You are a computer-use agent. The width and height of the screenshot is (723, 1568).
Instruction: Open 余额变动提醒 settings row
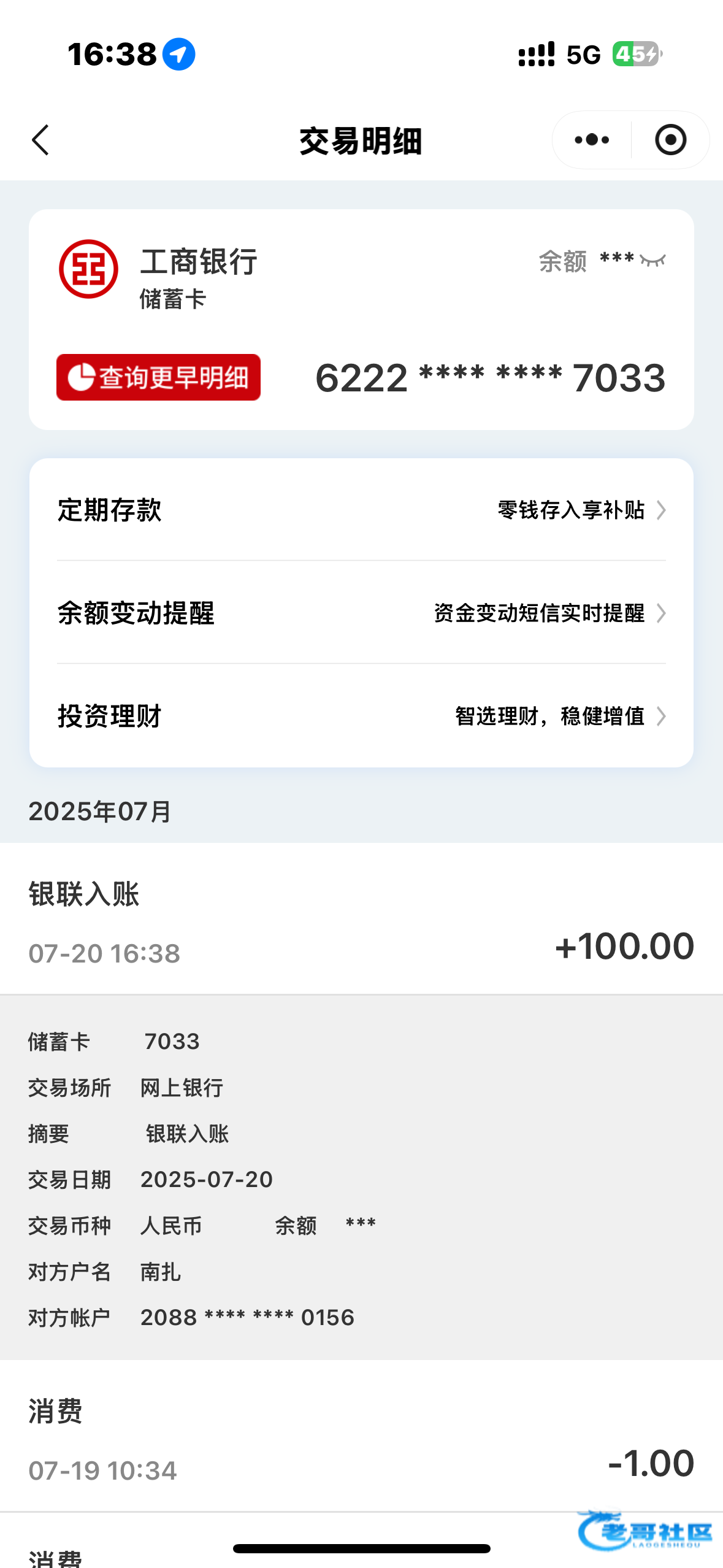pos(361,612)
